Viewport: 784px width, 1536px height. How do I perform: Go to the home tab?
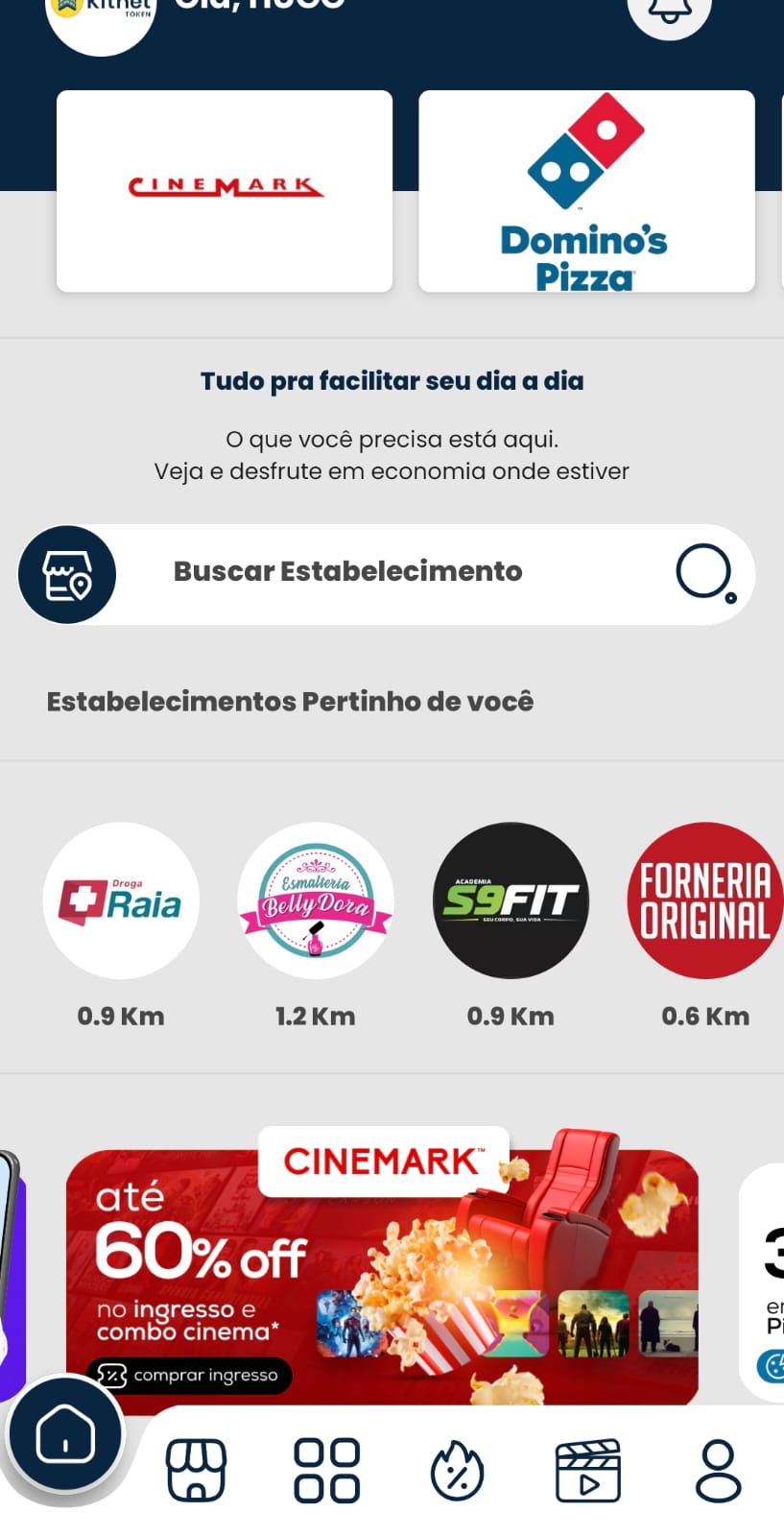(x=65, y=1434)
